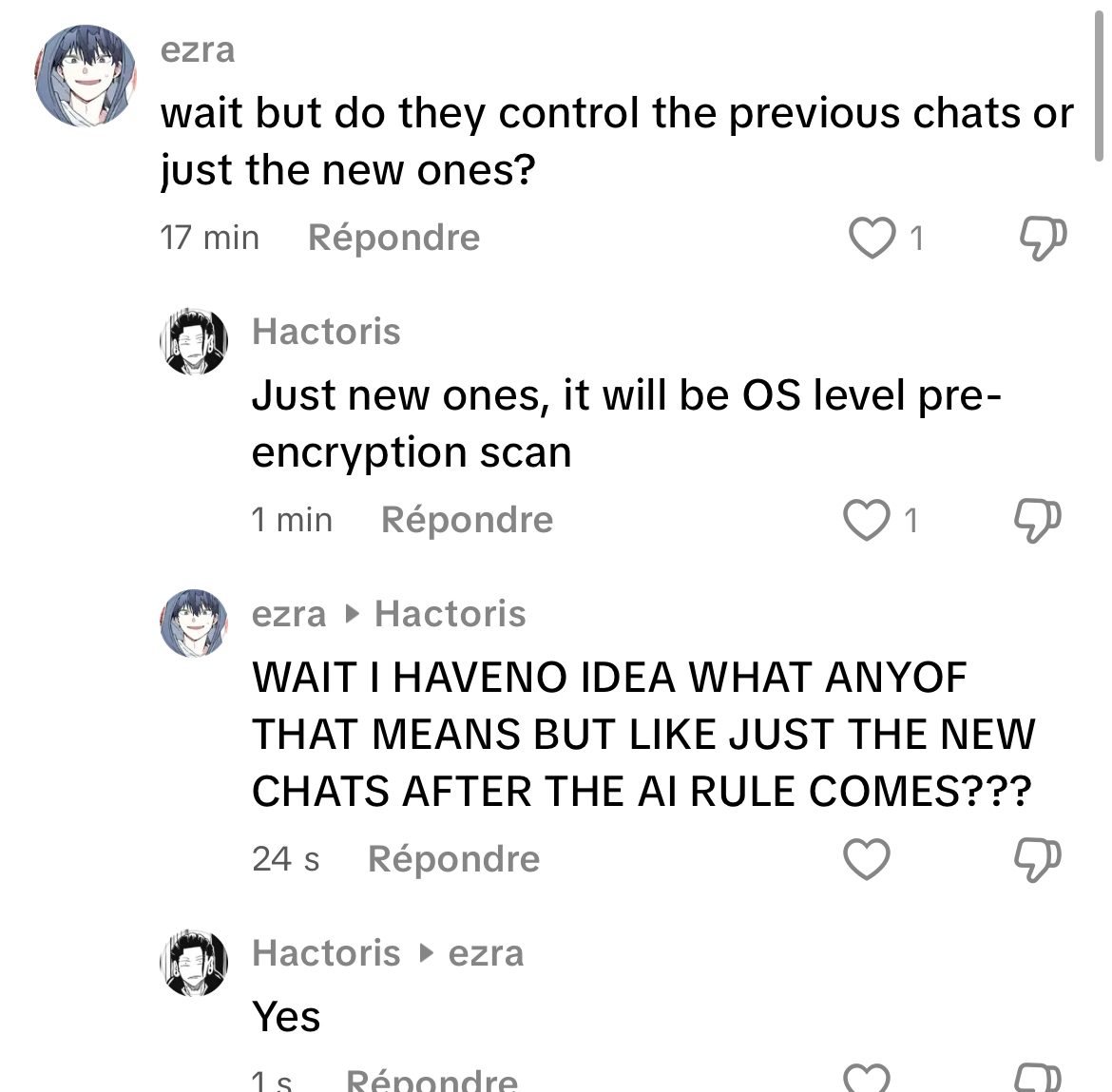Like ezra's all-caps reply
1112x1092 pixels.
[866, 859]
